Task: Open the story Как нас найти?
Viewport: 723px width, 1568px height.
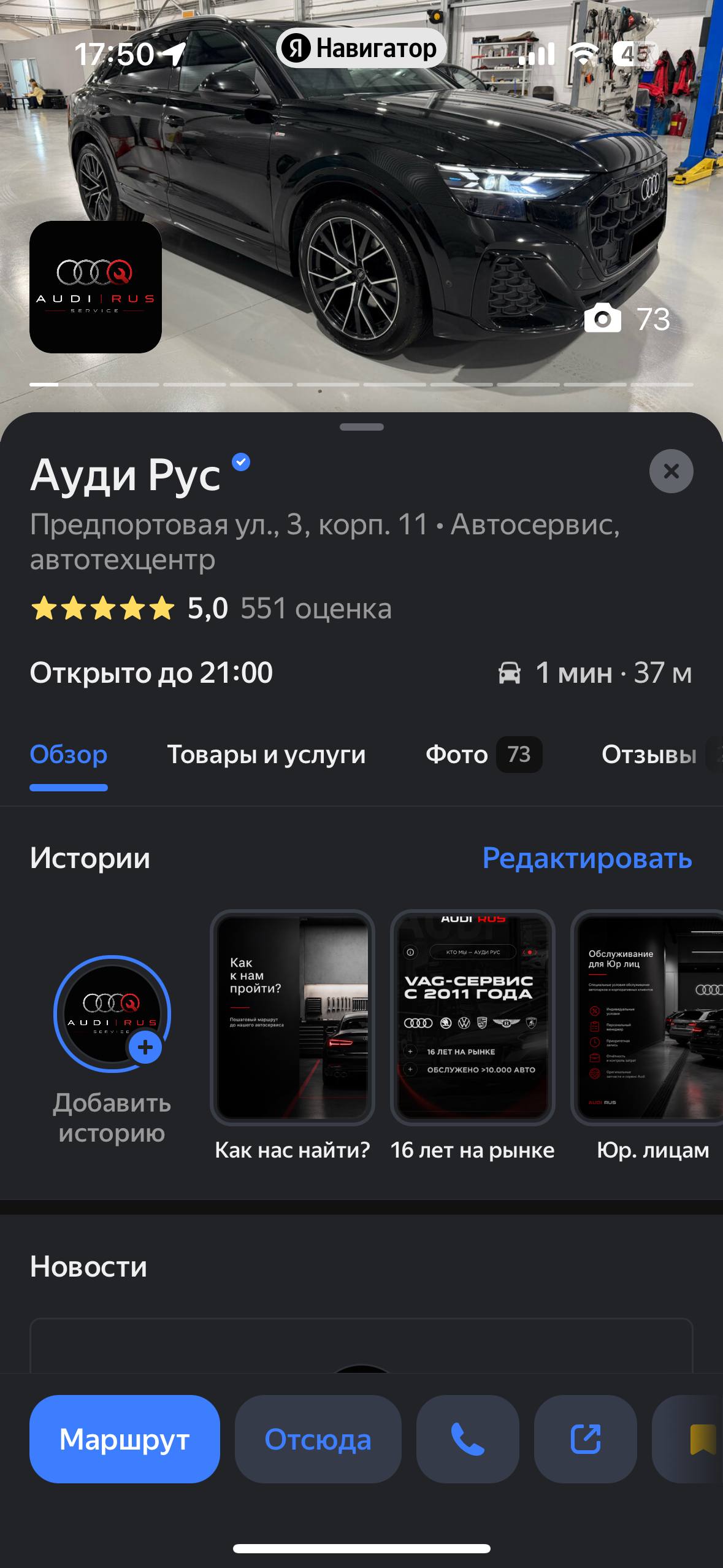Action: [x=293, y=1036]
